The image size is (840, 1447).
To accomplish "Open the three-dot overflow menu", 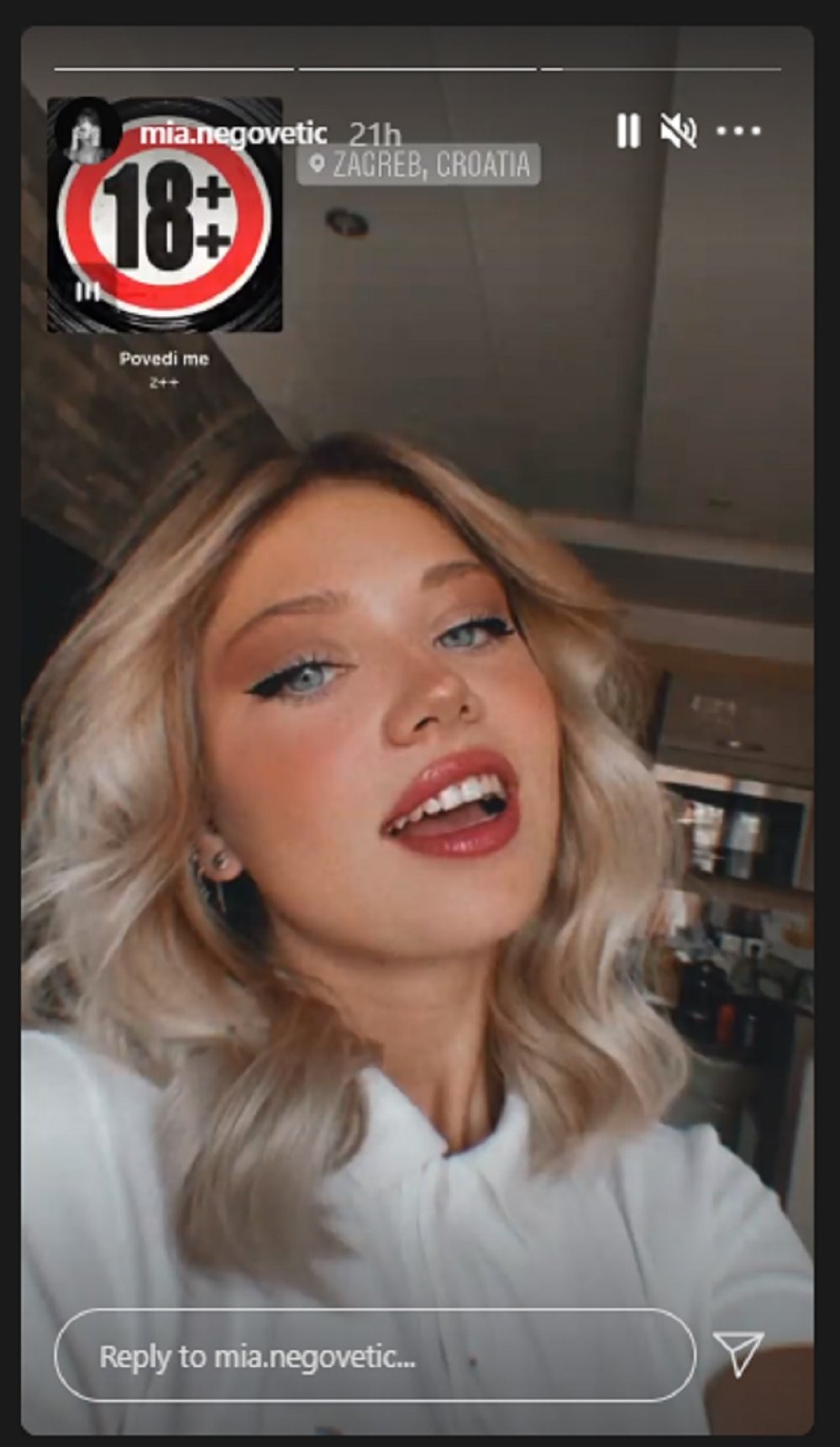I will (738, 131).
